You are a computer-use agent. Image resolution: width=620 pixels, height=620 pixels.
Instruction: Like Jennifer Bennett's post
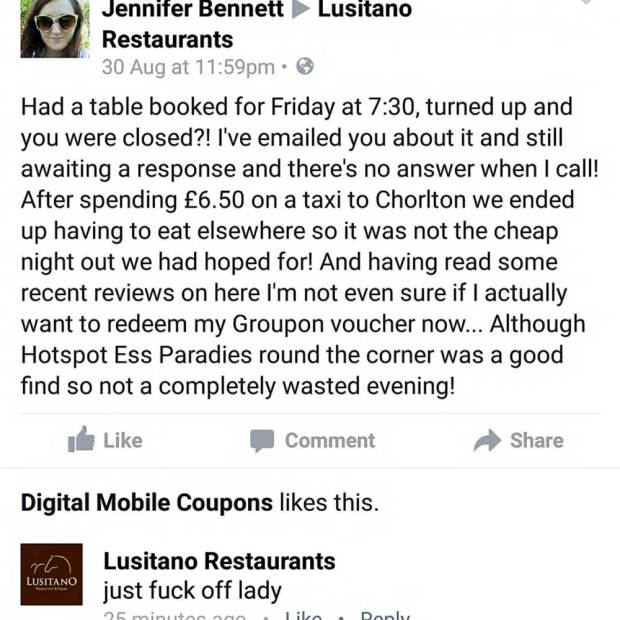[105, 440]
